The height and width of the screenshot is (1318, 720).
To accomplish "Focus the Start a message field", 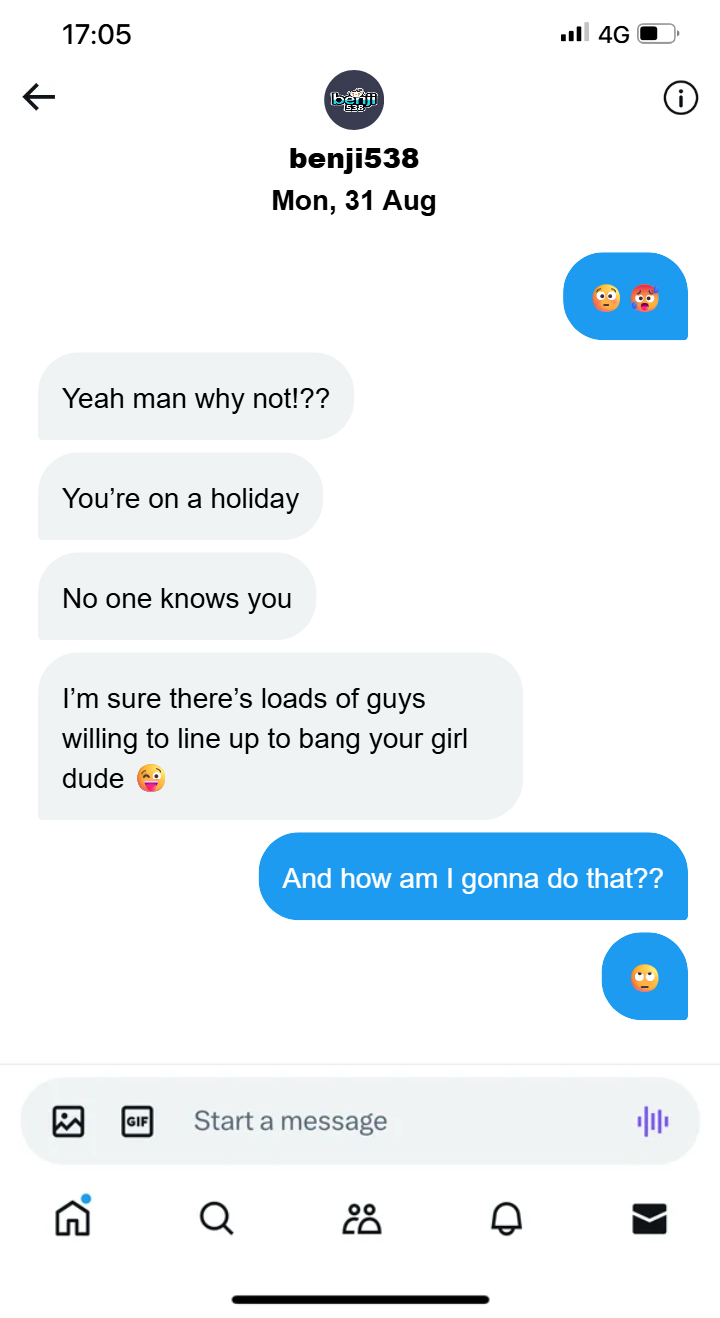I will 400,1121.
